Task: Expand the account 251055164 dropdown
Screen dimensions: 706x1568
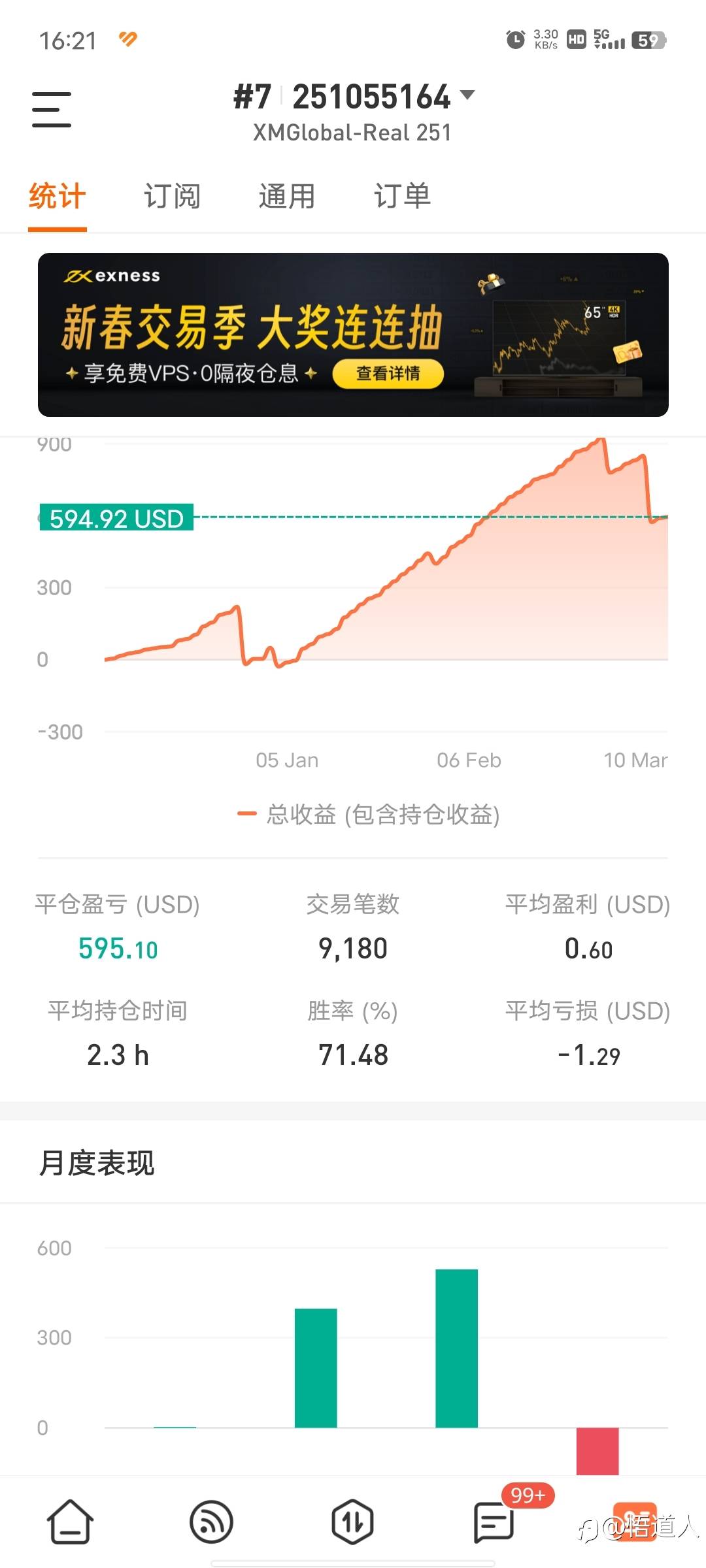Action: pos(467,95)
